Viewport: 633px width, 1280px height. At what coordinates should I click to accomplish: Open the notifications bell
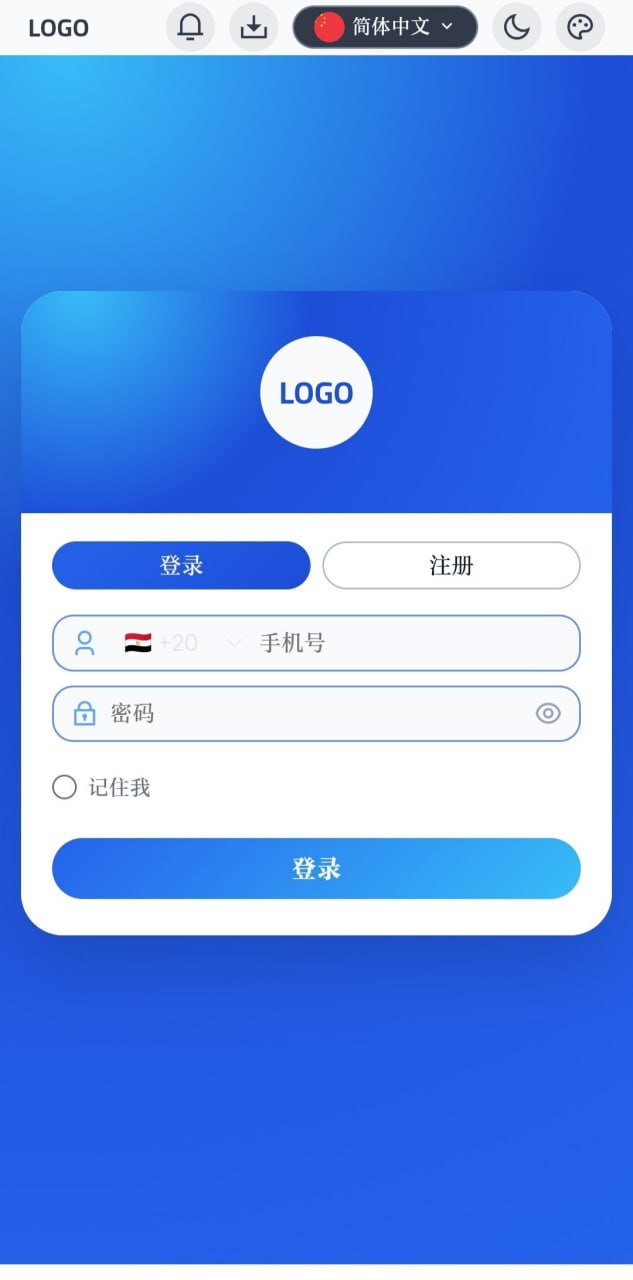tap(190, 27)
